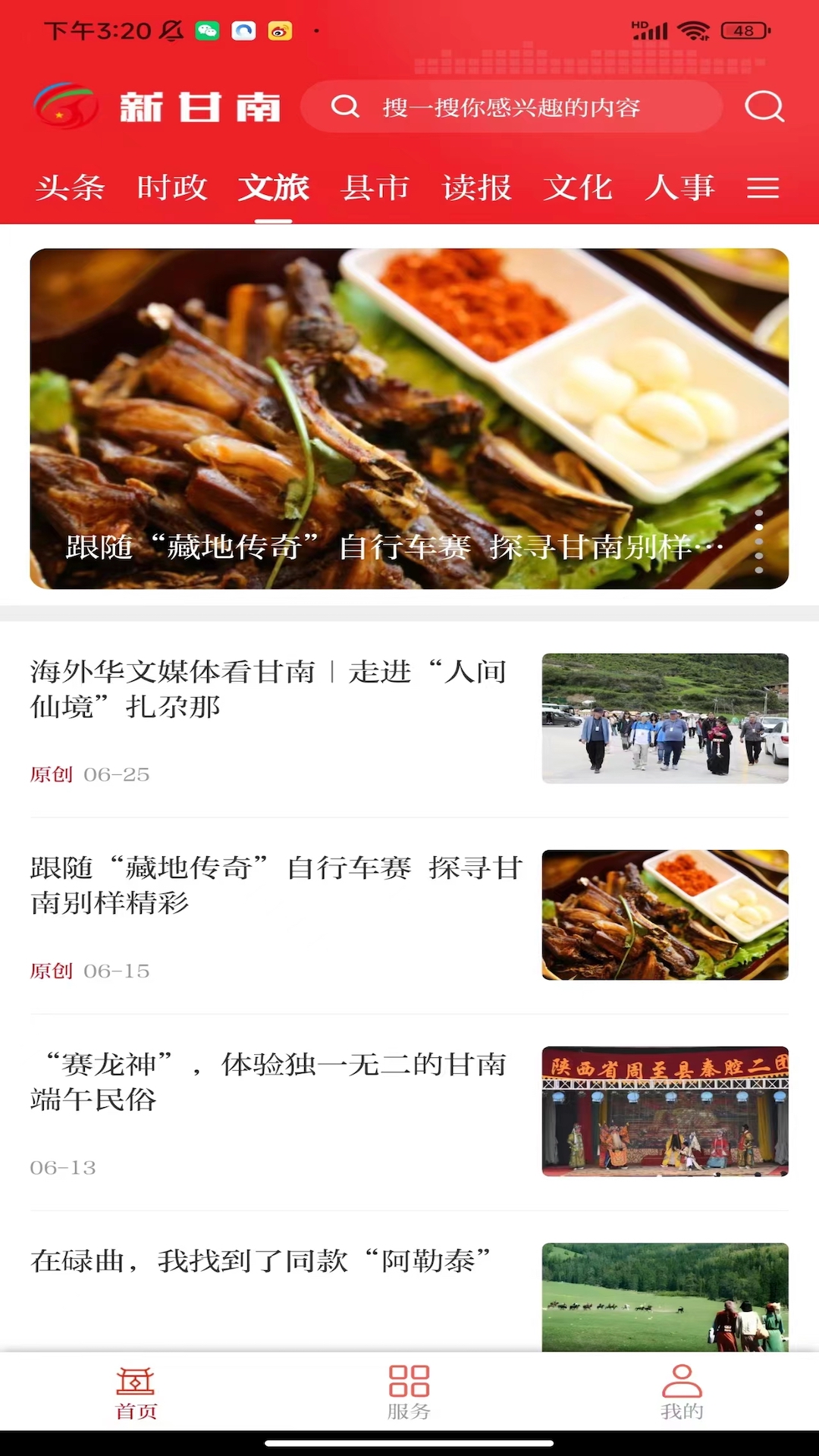This screenshot has height=1456, width=819.
Task: Click the 新甘南 app logo
Action: 66,106
